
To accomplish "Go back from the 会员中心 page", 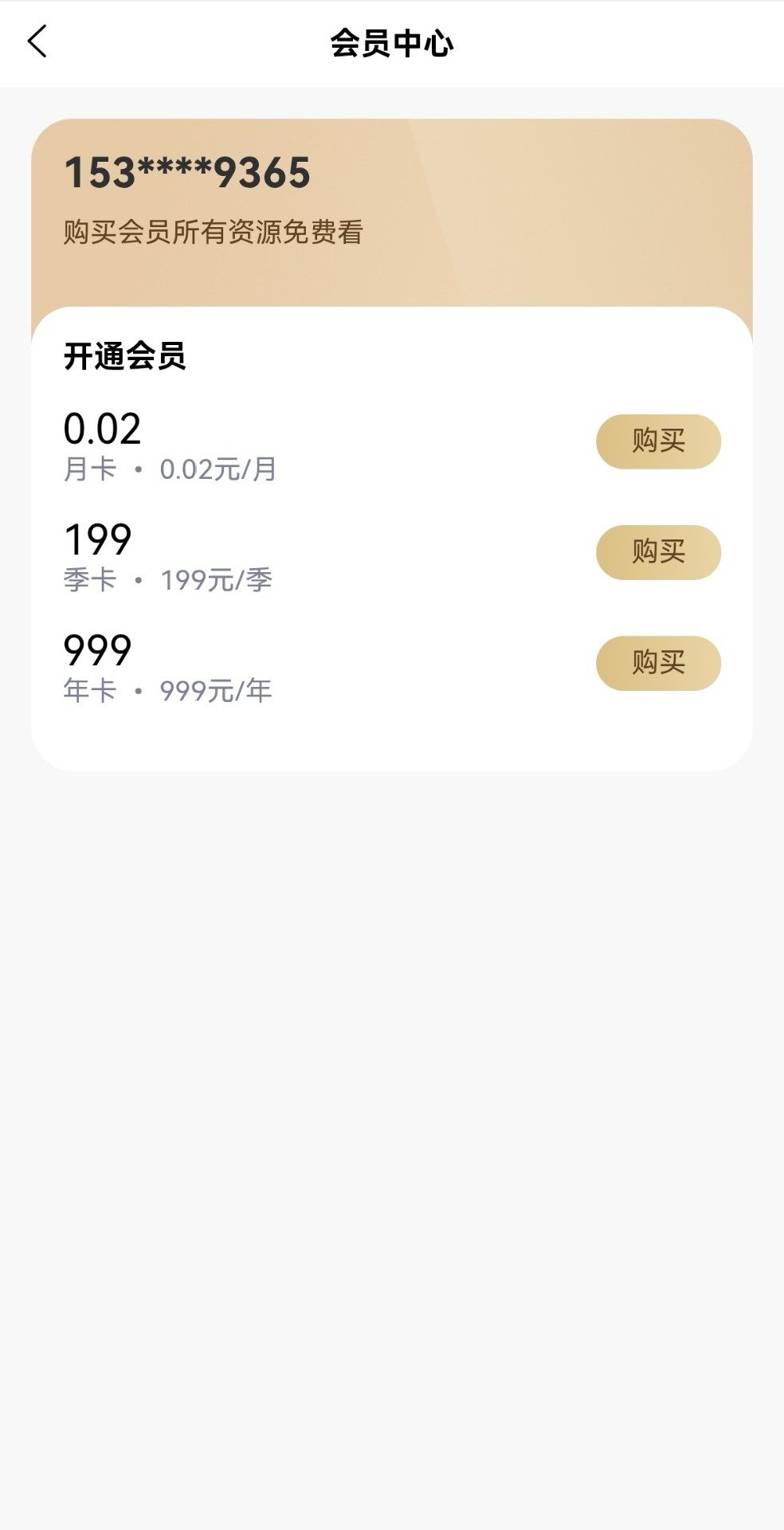I will point(37,41).
